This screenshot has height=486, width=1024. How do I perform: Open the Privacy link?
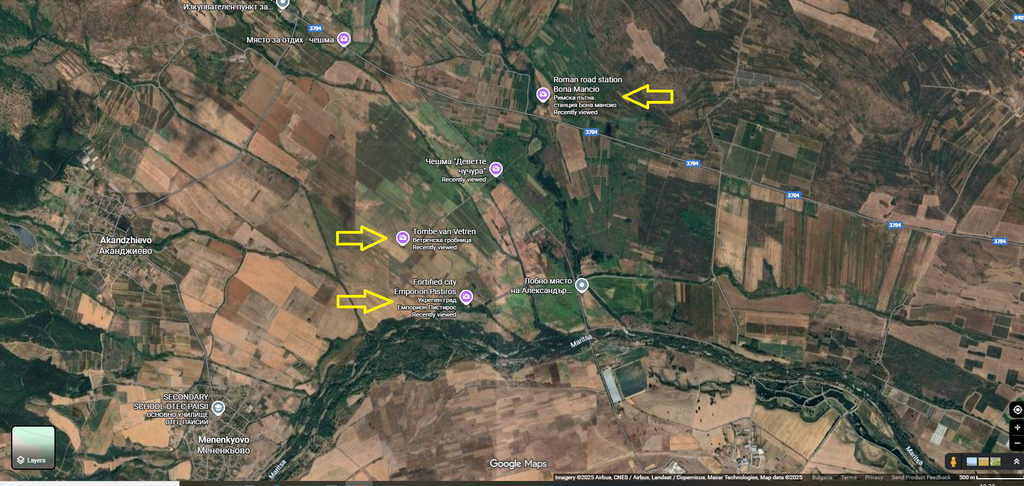(874, 478)
